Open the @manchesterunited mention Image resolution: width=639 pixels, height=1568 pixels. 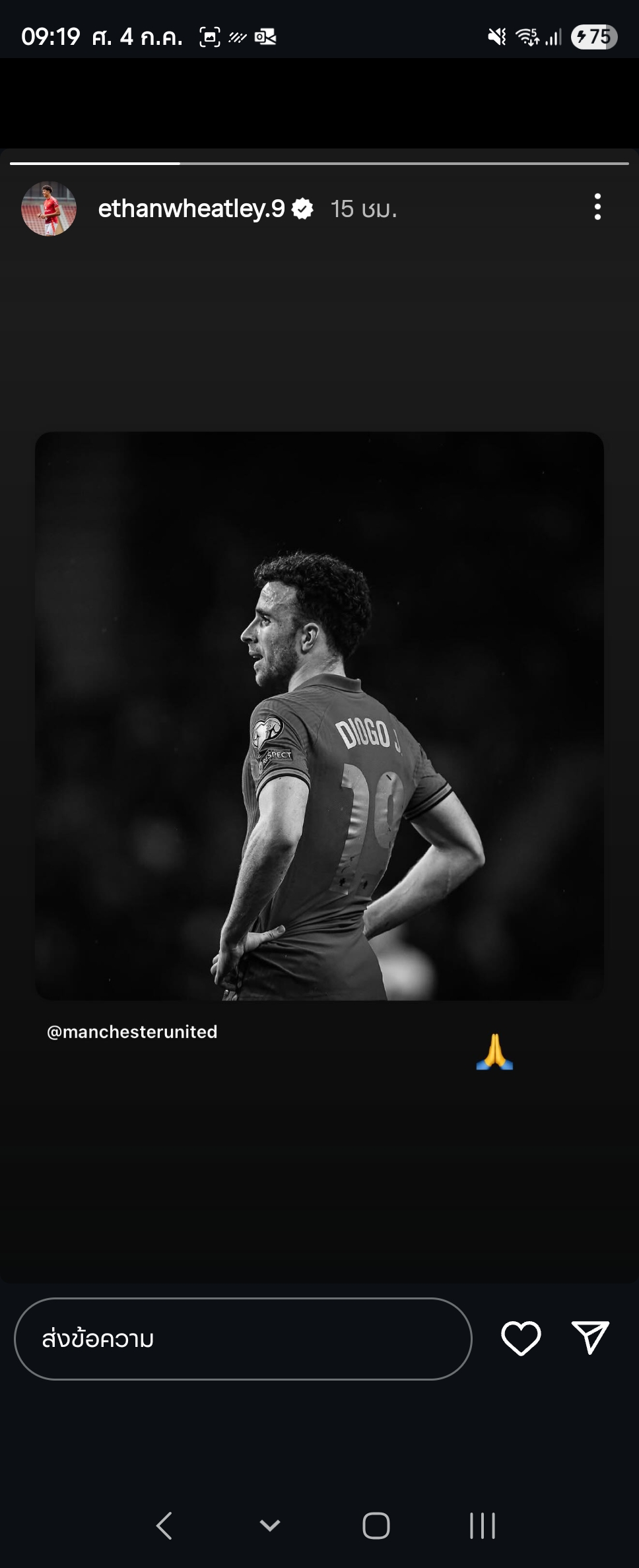[132, 1031]
